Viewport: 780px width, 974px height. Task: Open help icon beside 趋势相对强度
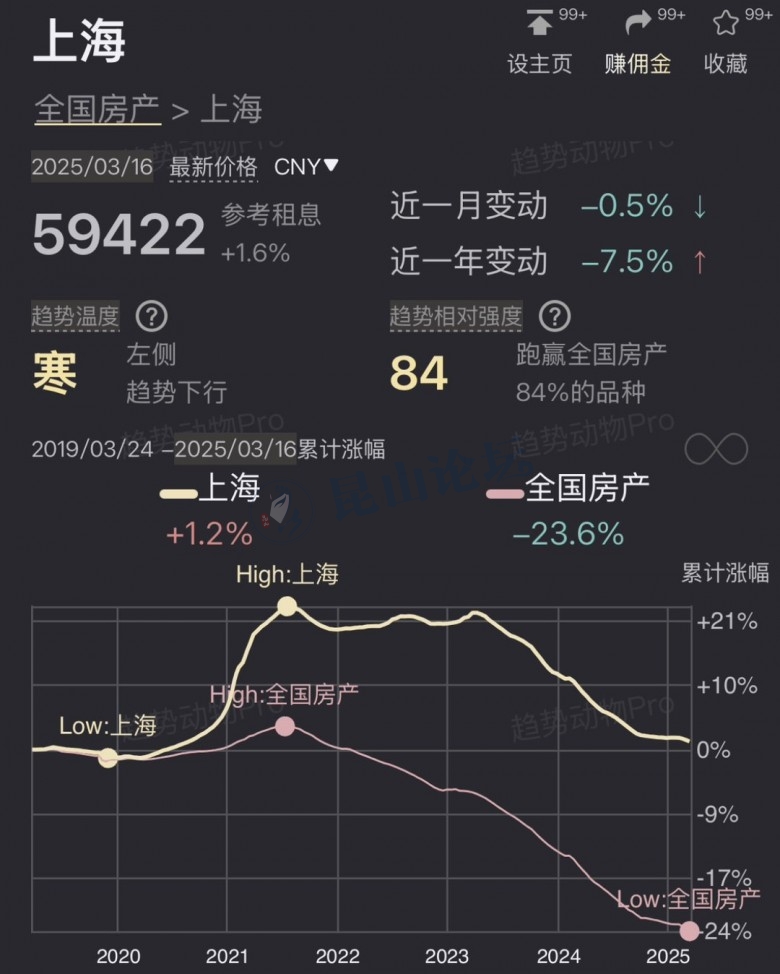(x=554, y=318)
